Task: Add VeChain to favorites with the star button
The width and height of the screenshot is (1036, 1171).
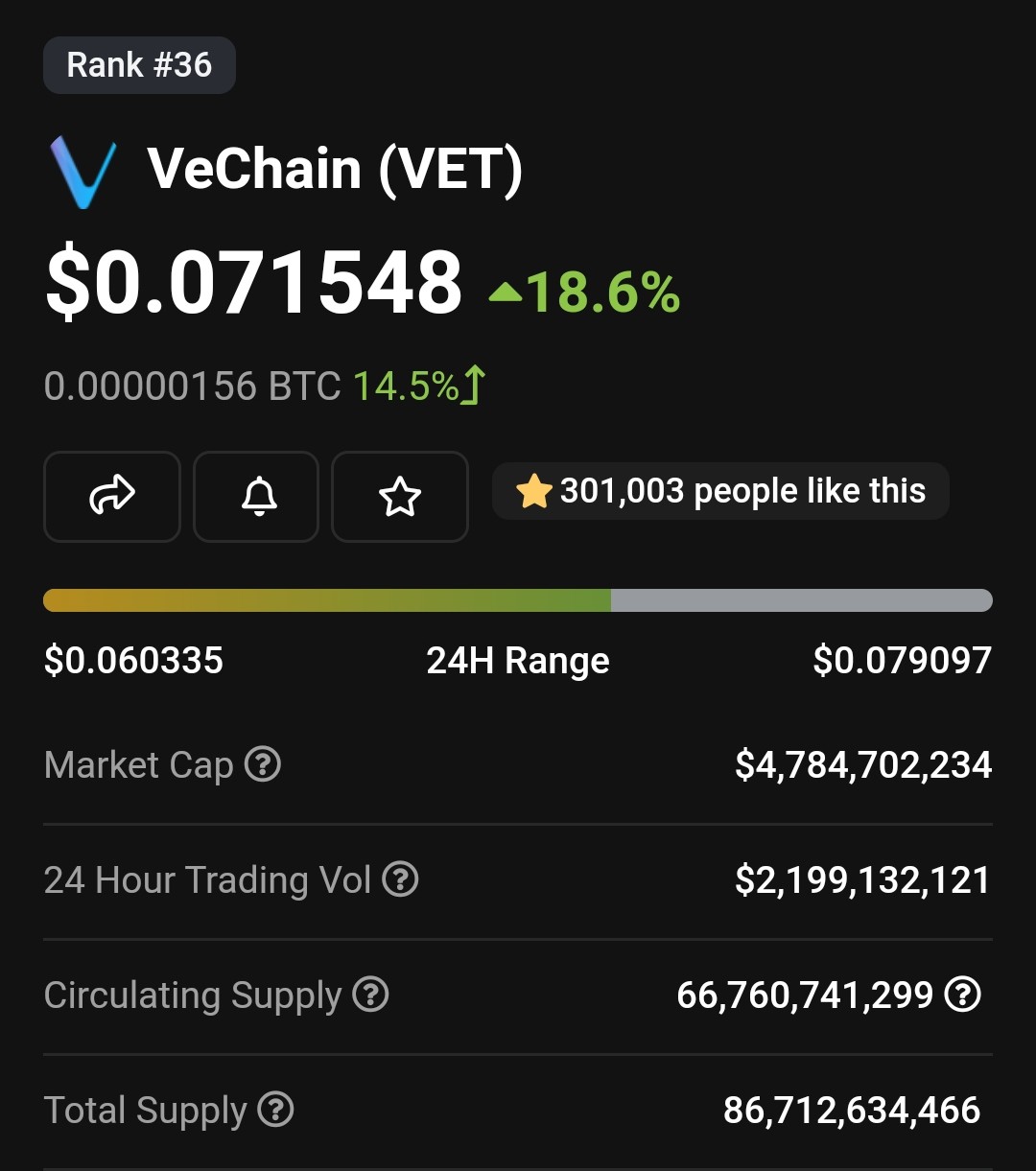Action: (x=400, y=497)
